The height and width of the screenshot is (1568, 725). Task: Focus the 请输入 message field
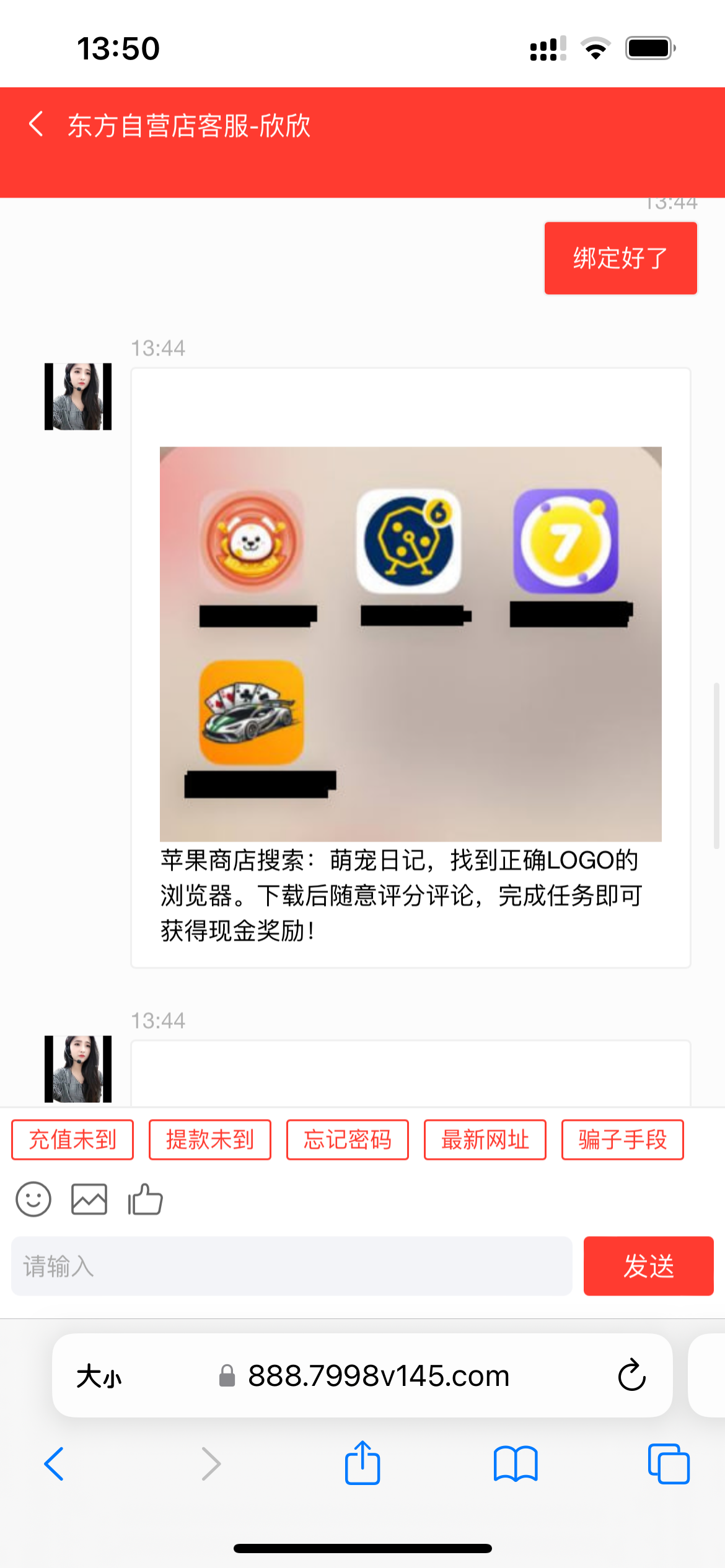(291, 1266)
